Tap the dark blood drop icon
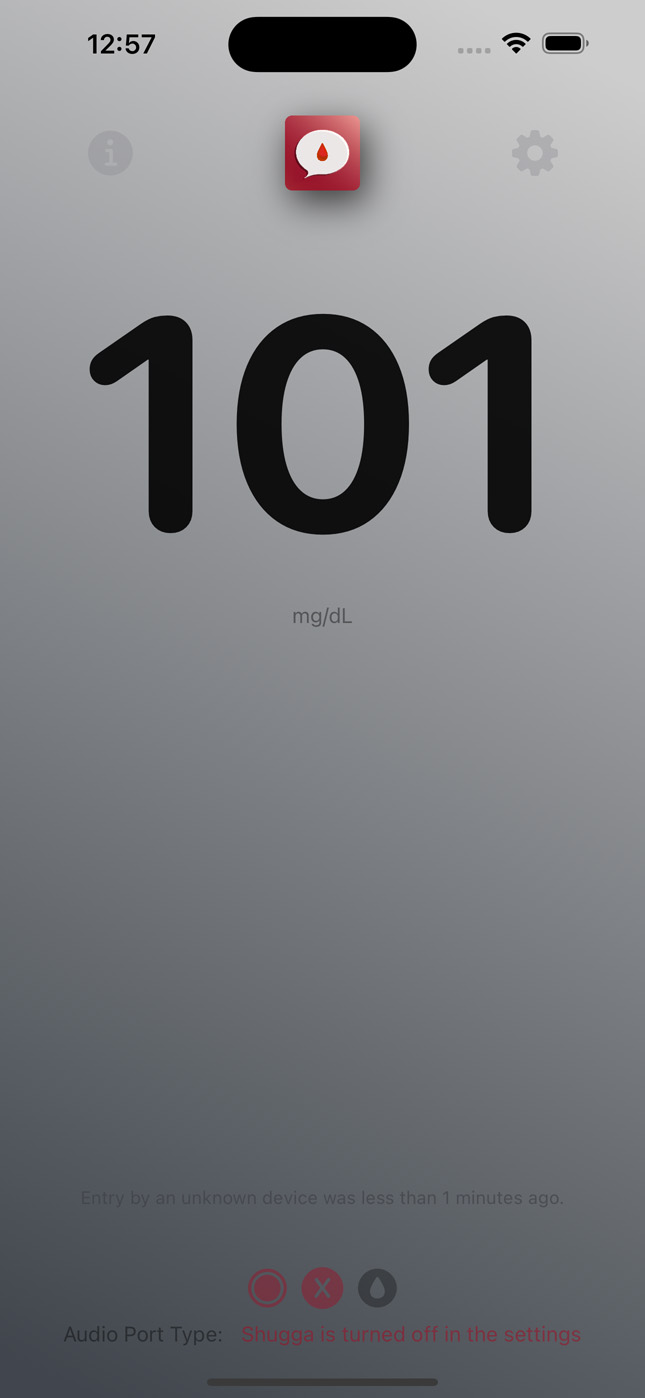Screen dimensions: 645x1398 click(x=377, y=1288)
